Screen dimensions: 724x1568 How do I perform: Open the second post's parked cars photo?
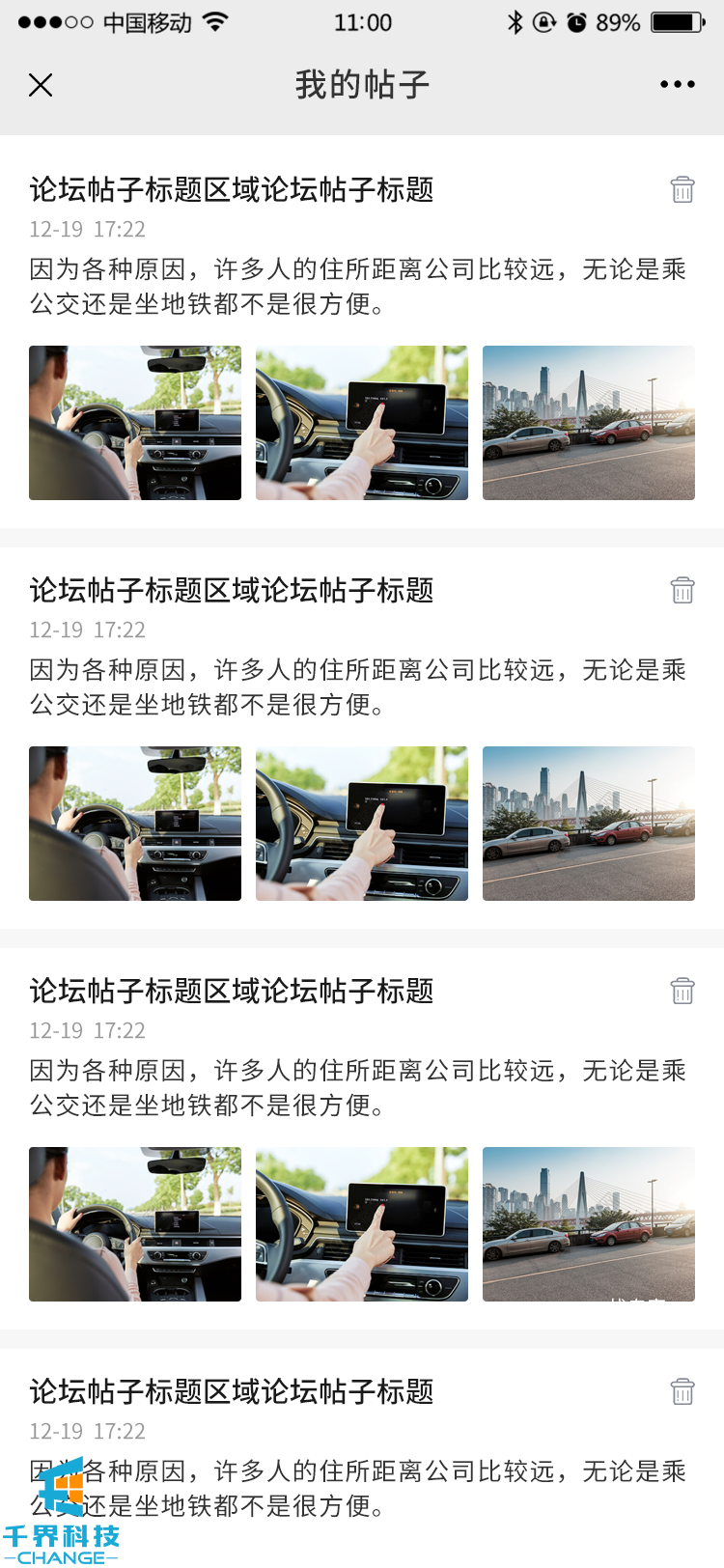point(589,824)
